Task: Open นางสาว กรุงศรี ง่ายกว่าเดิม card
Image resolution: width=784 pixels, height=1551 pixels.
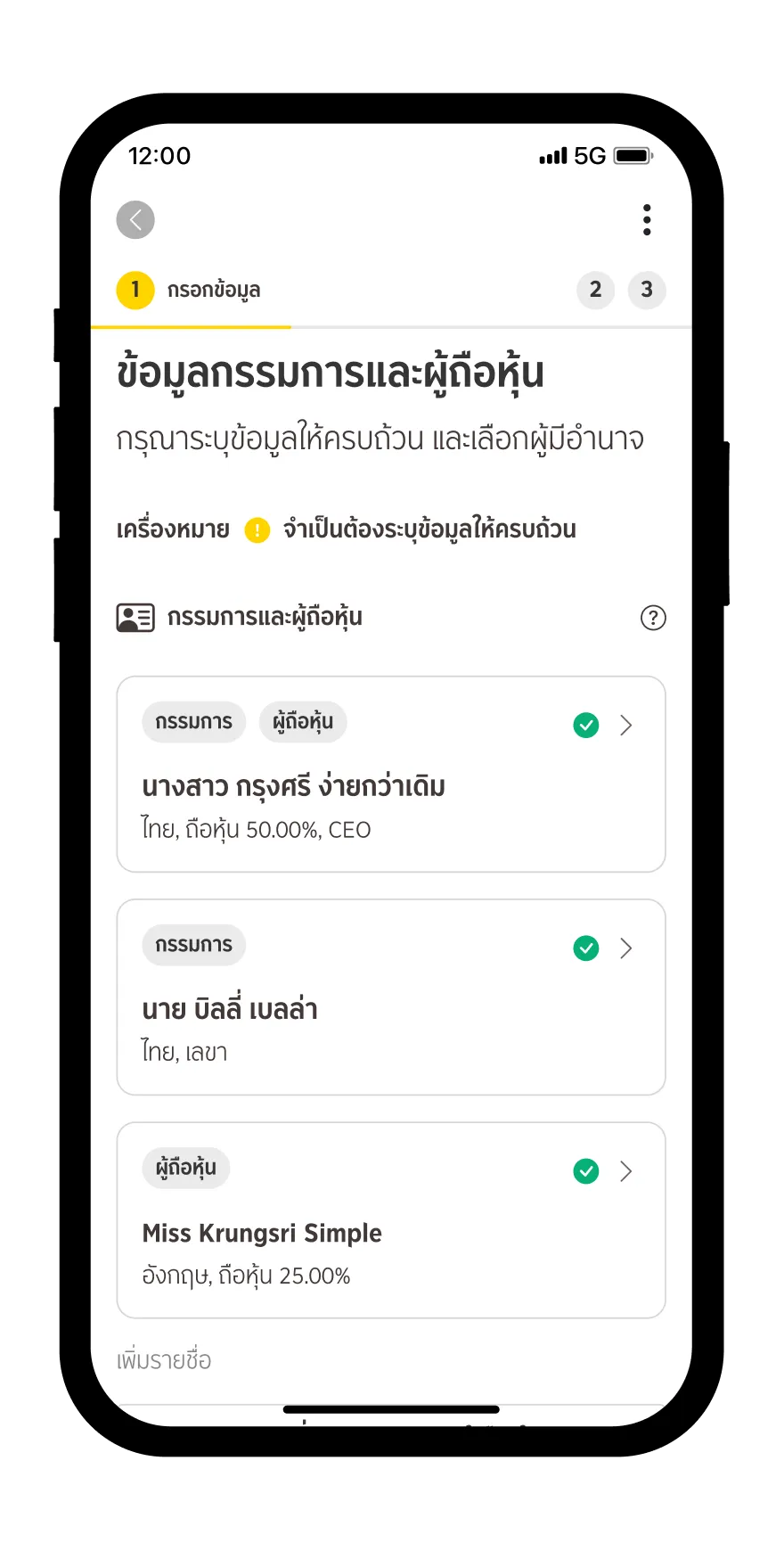Action: coord(390,774)
